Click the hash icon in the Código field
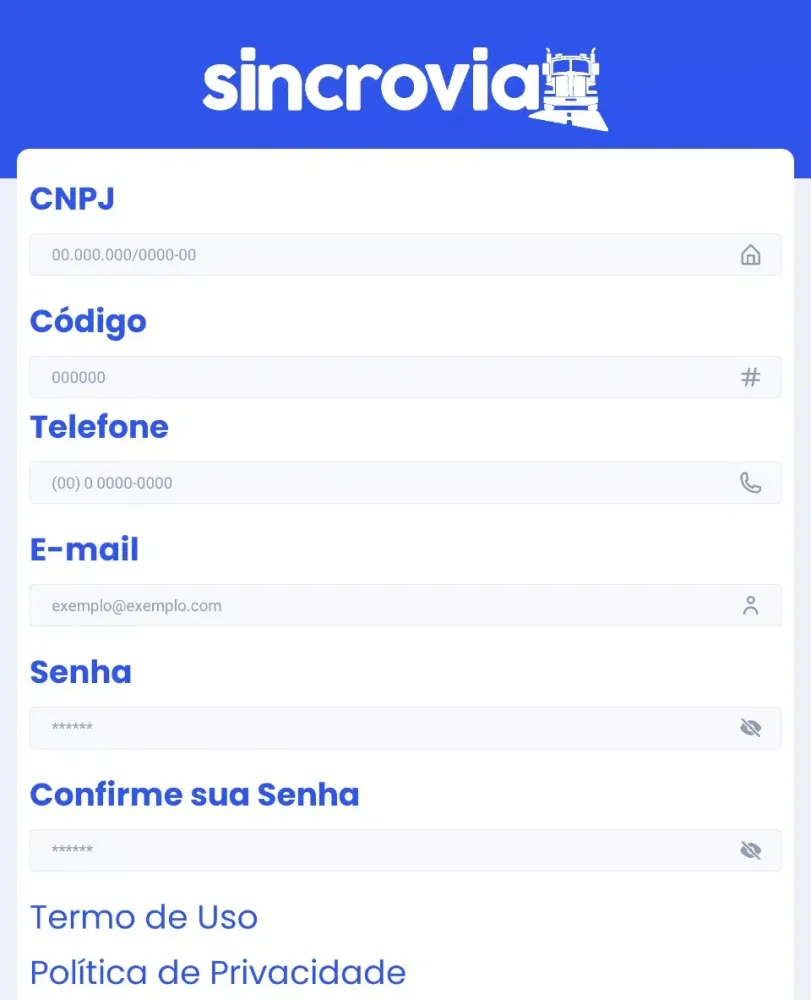Image resolution: width=811 pixels, height=1000 pixels. tap(751, 377)
